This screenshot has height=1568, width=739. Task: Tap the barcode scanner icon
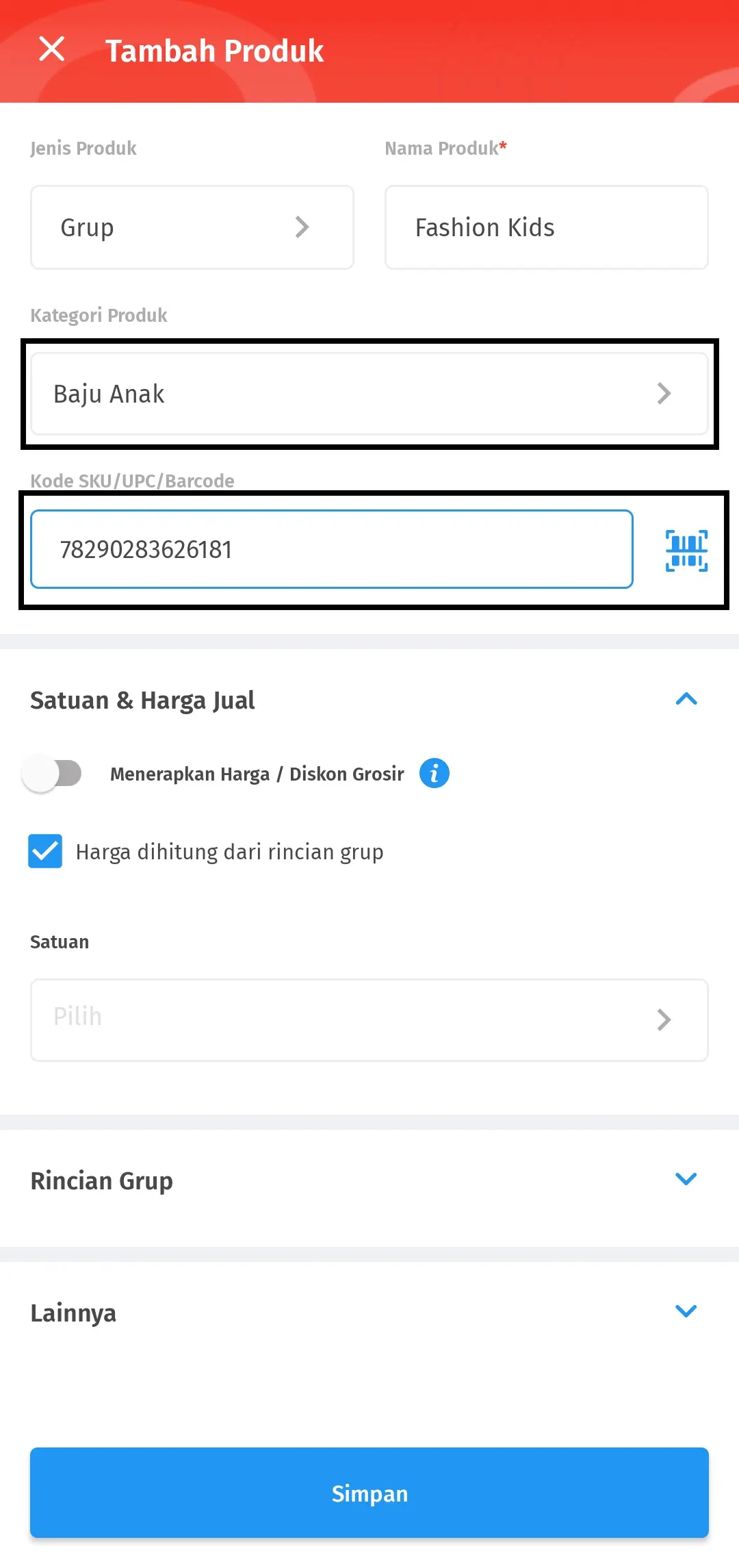[686, 549]
